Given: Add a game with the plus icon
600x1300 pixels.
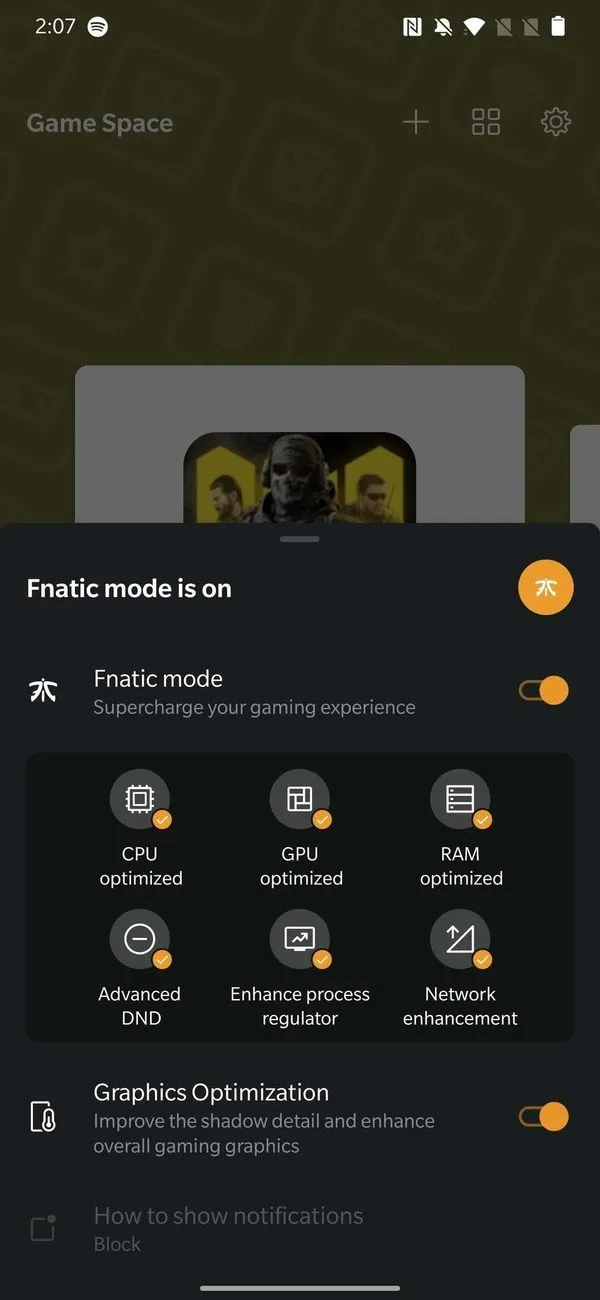Looking at the screenshot, I should [415, 123].
